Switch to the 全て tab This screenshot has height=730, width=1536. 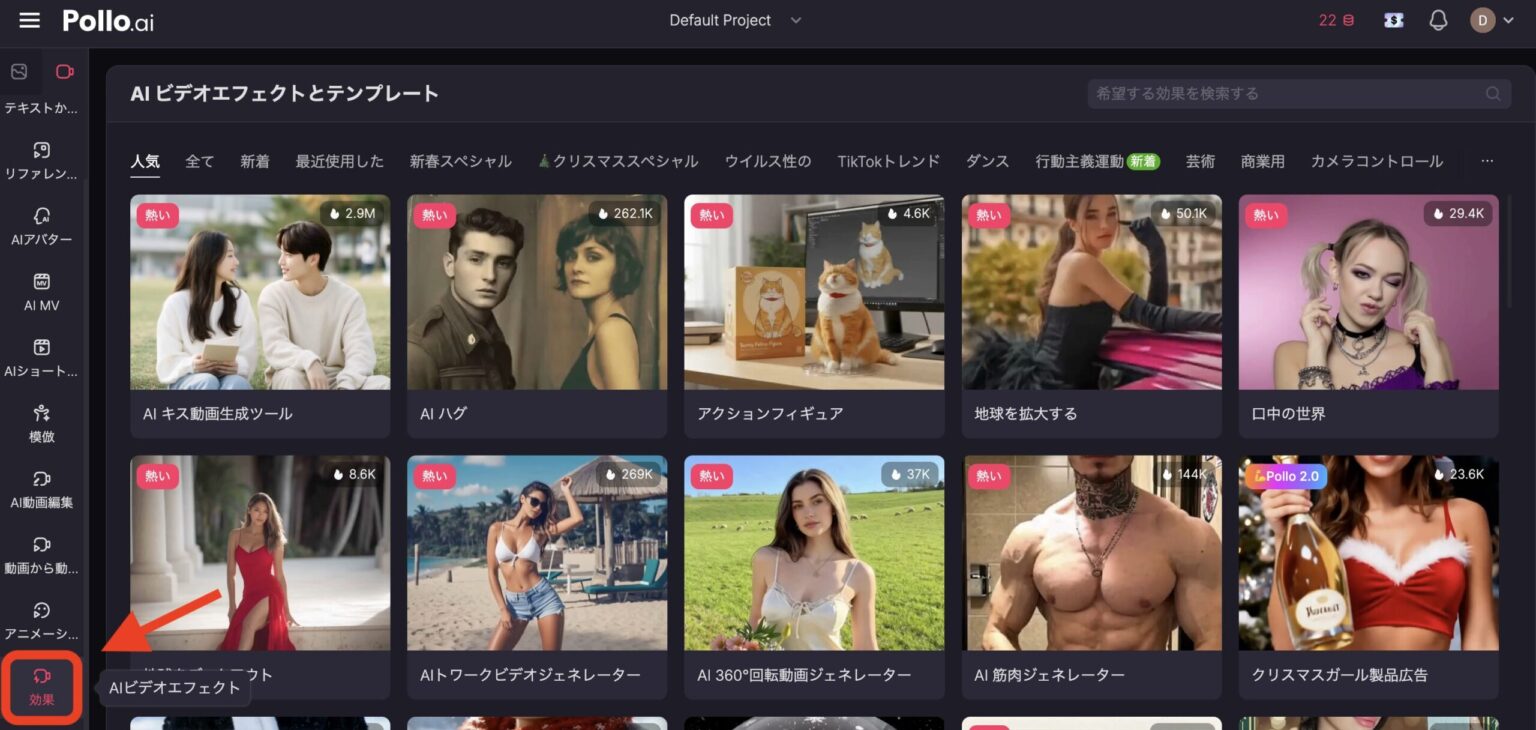199,161
